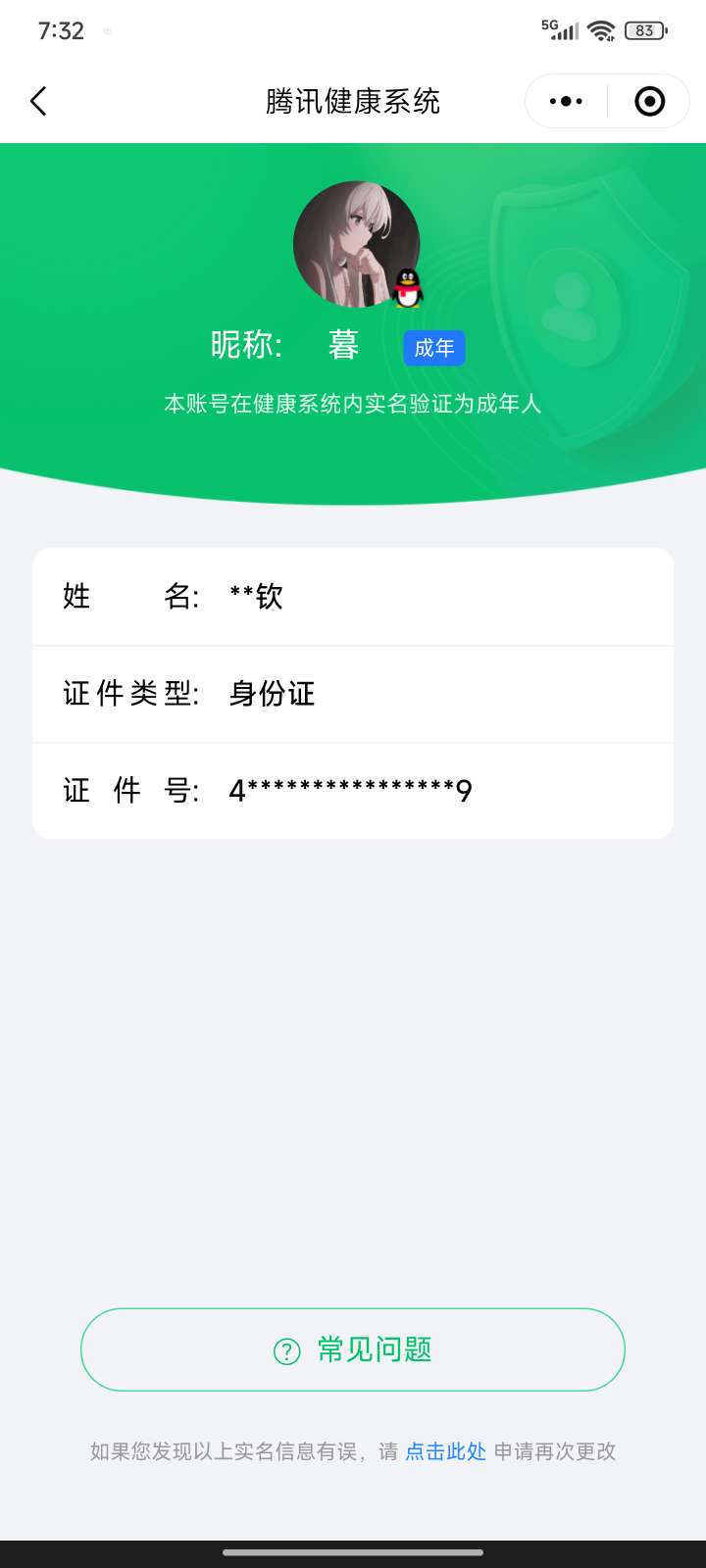Close the mini program with the circle icon

point(649,101)
